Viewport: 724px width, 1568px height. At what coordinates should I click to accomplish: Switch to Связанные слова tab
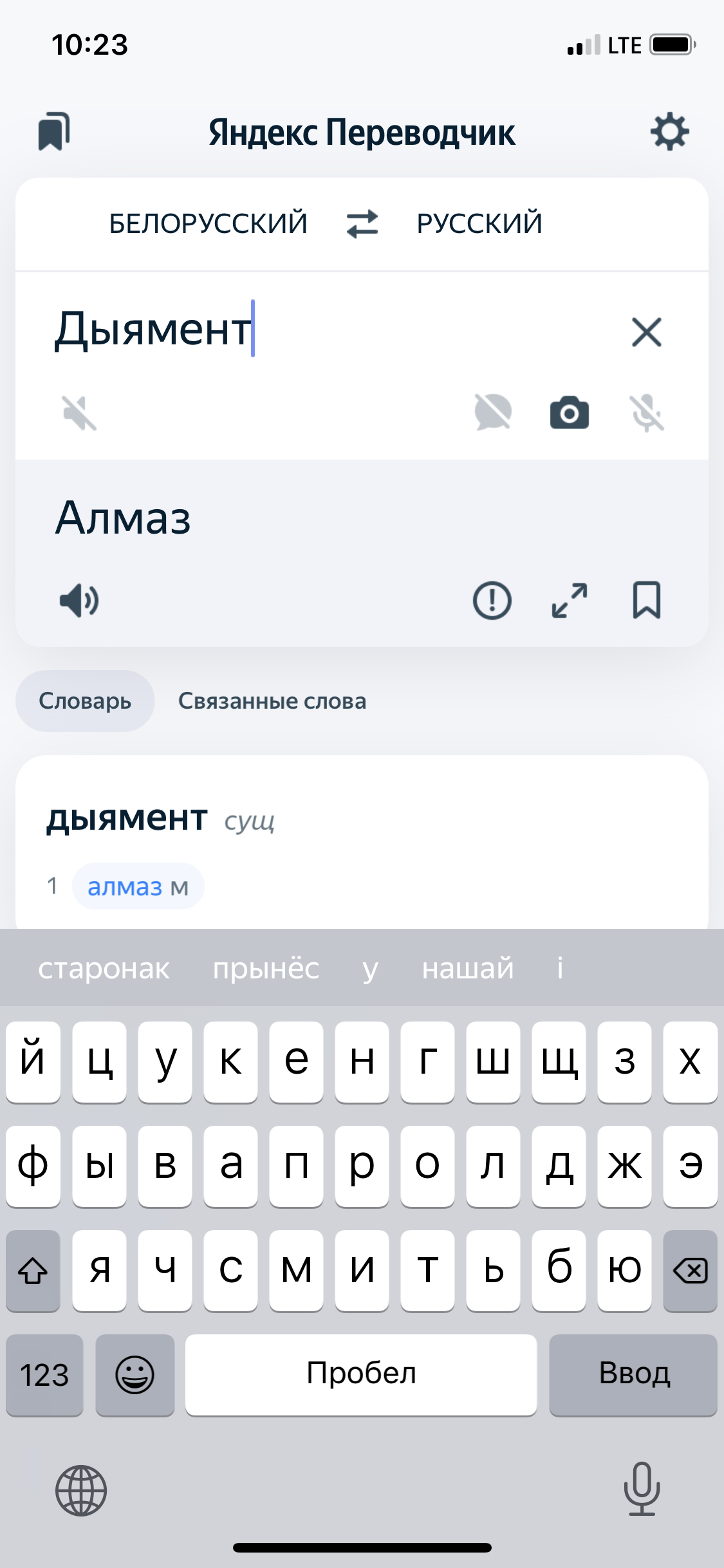coord(272,701)
